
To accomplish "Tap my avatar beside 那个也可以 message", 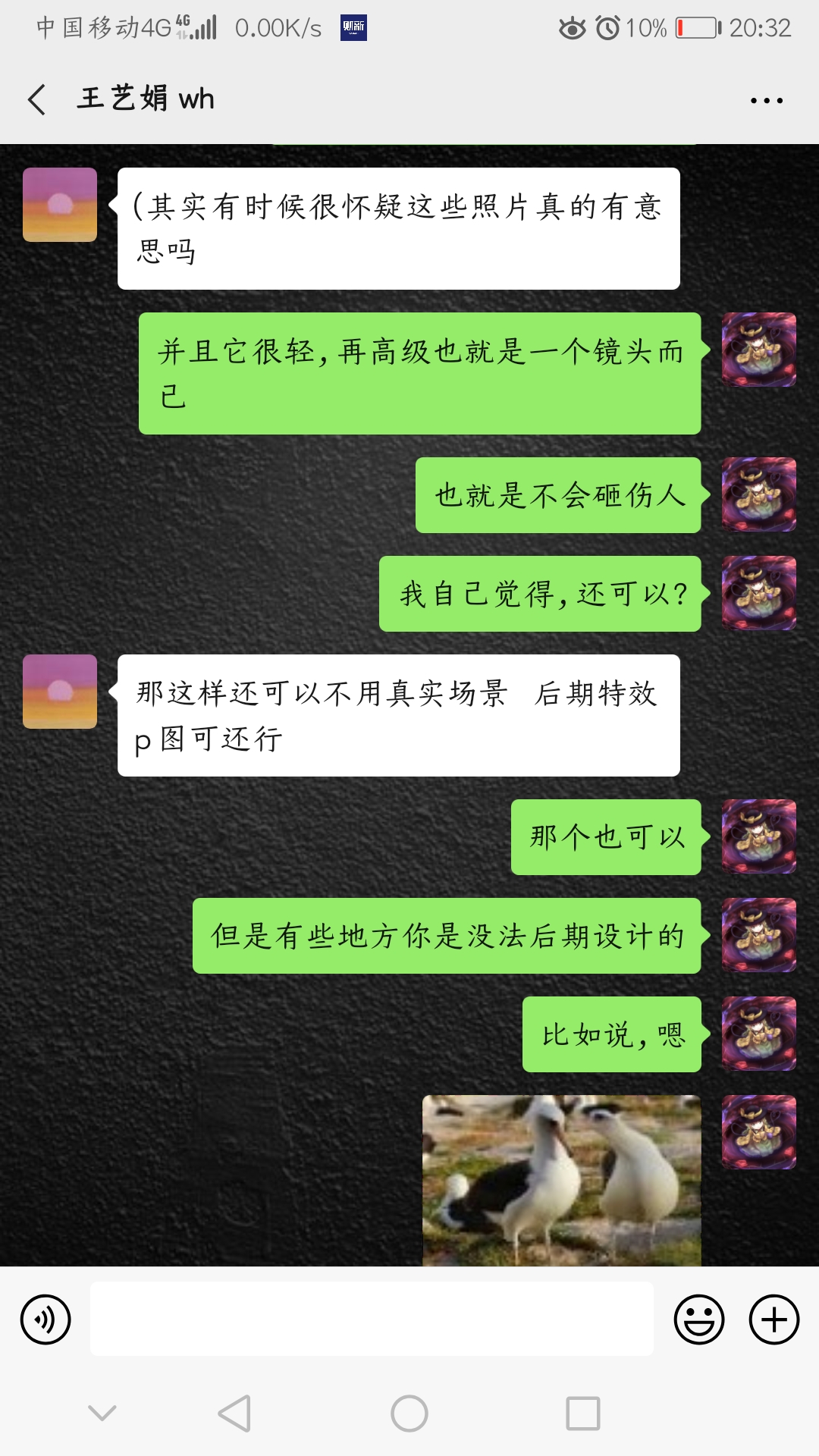I will click(758, 836).
